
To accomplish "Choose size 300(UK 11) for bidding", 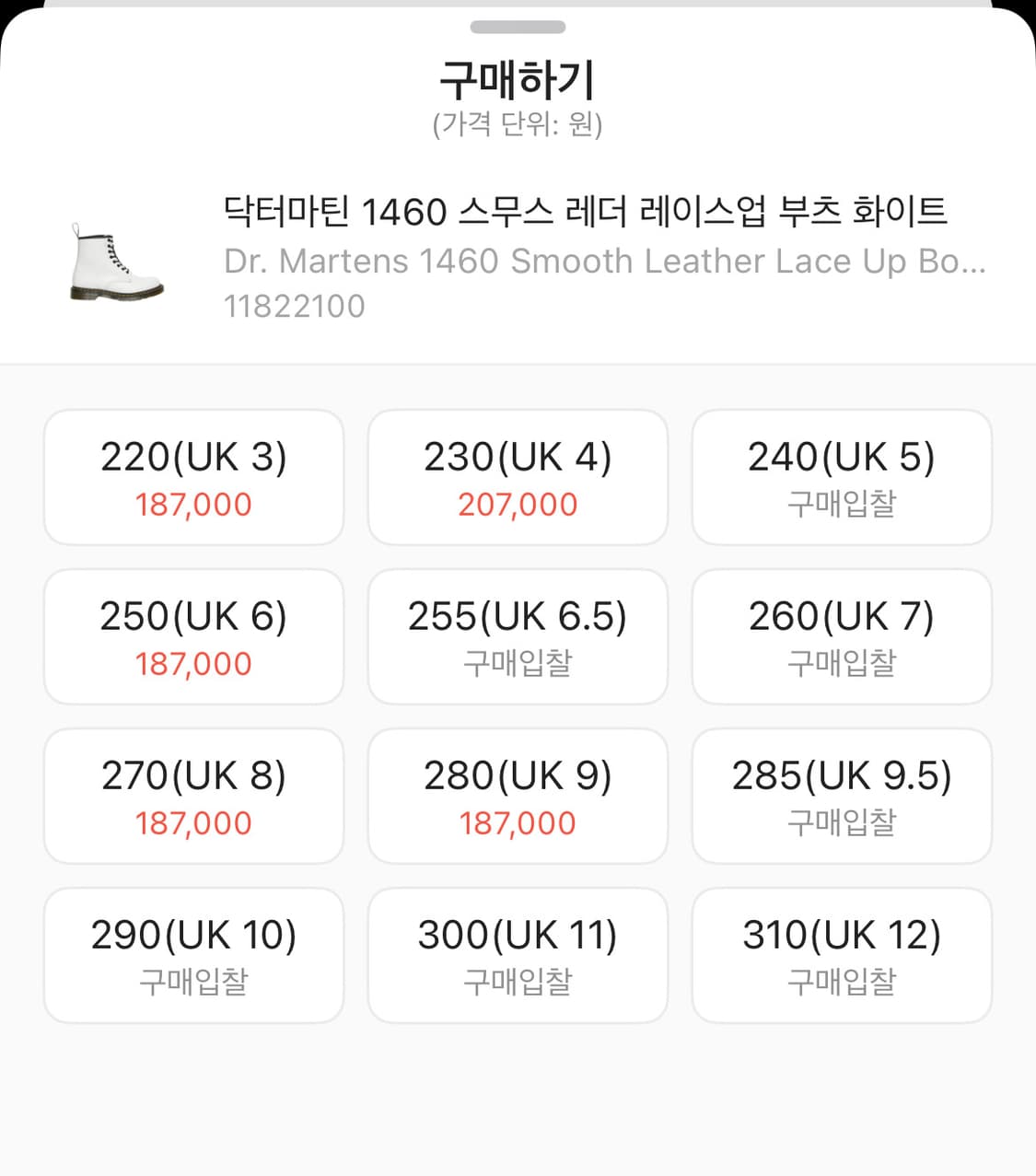I will [518, 955].
